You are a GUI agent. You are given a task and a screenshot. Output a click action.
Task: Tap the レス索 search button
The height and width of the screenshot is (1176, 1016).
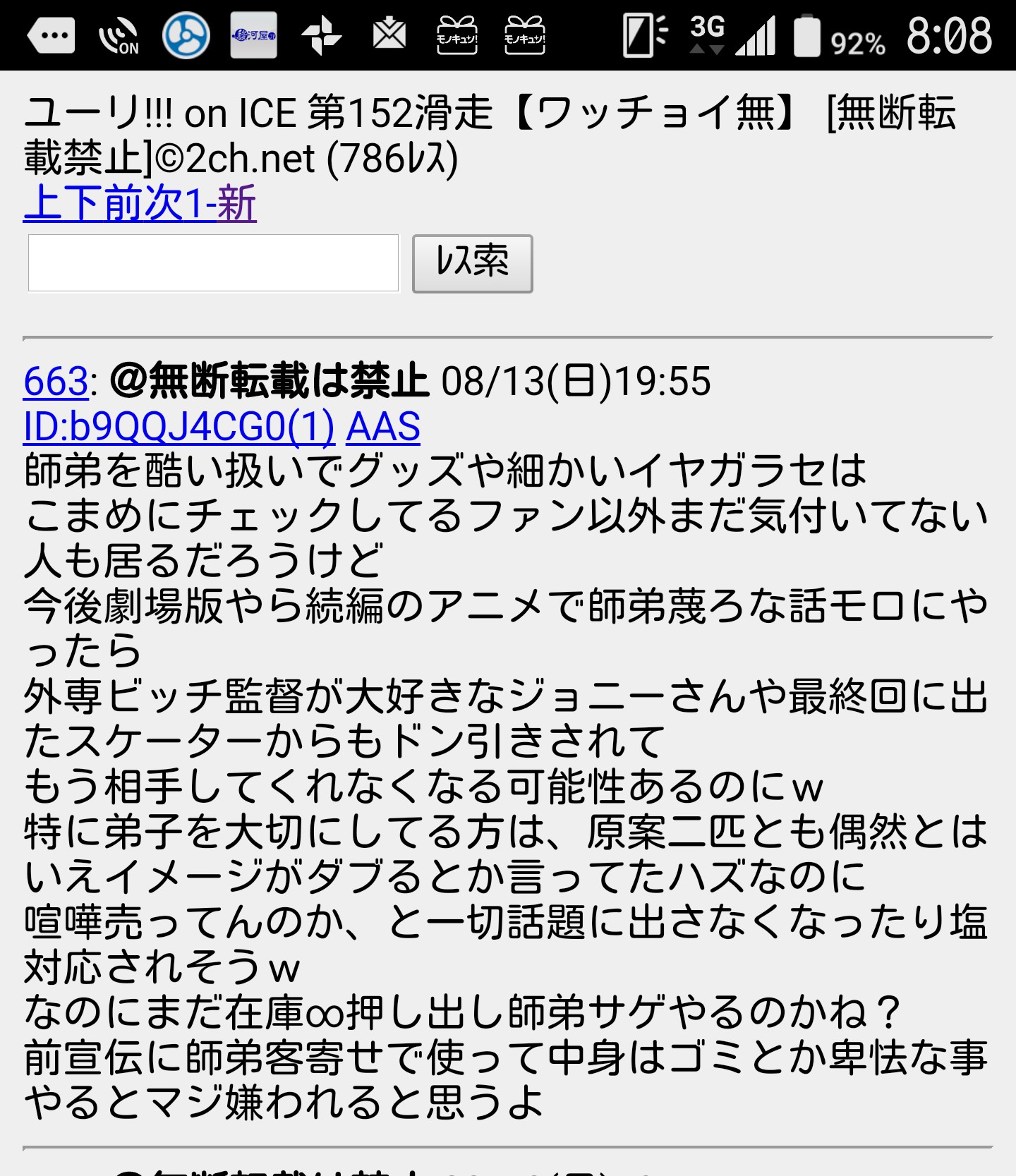[x=472, y=263]
